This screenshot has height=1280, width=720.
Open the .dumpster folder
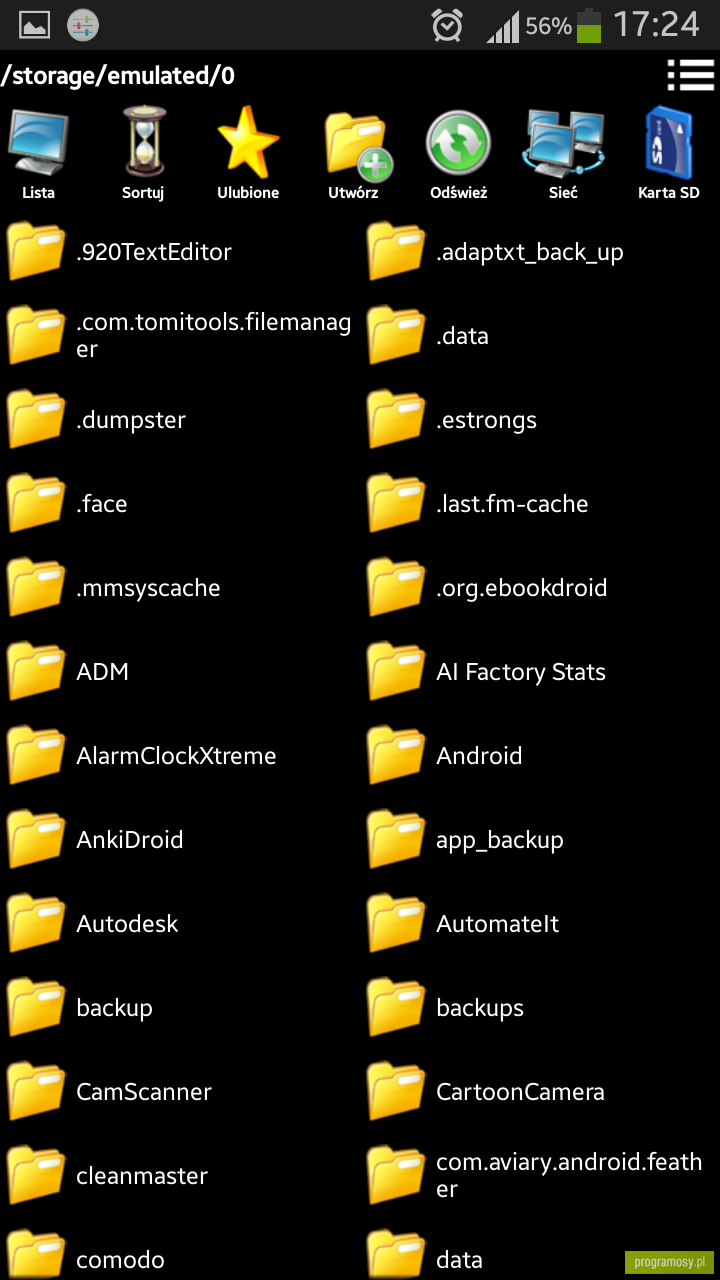pos(180,420)
